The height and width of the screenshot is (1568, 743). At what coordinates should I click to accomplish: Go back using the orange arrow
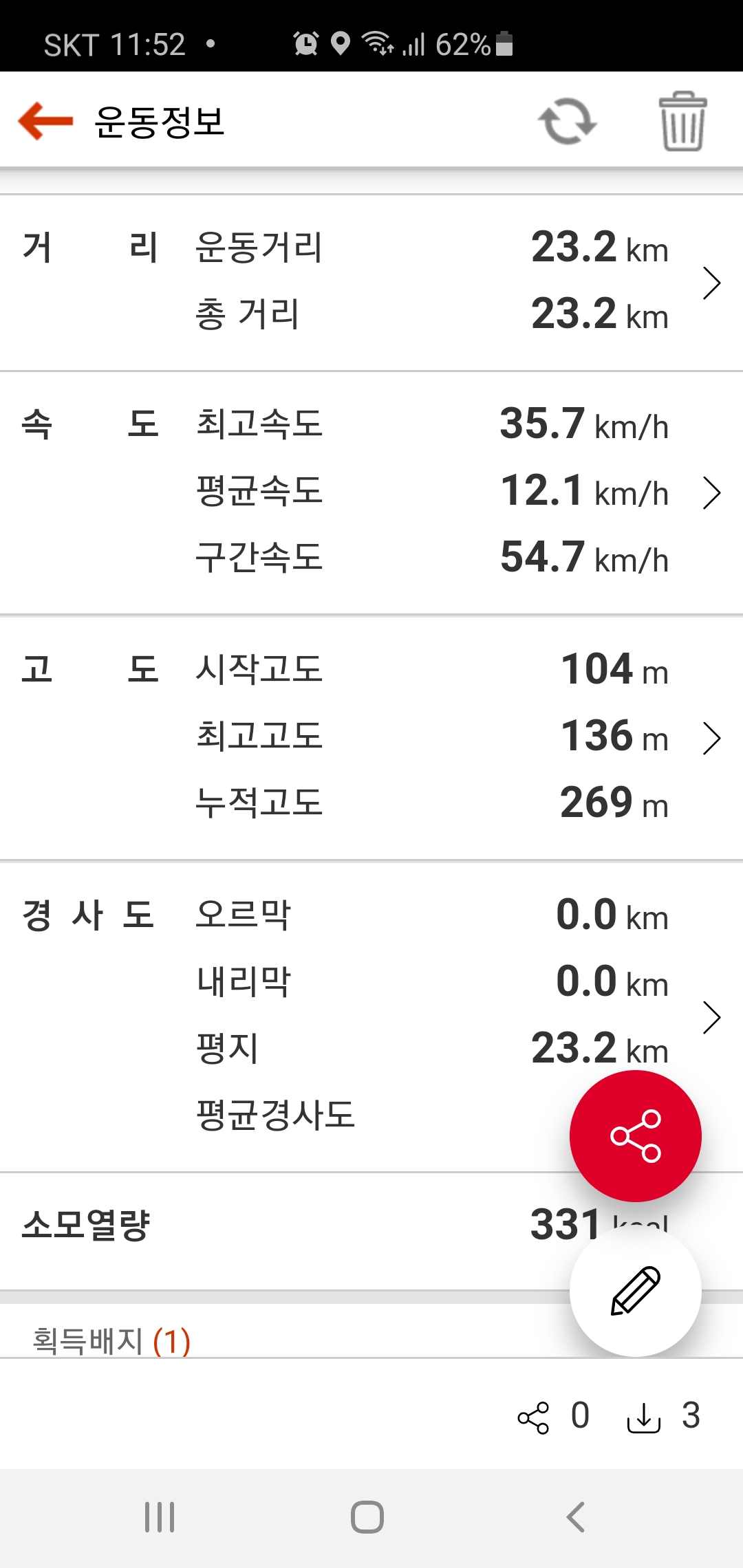point(45,121)
